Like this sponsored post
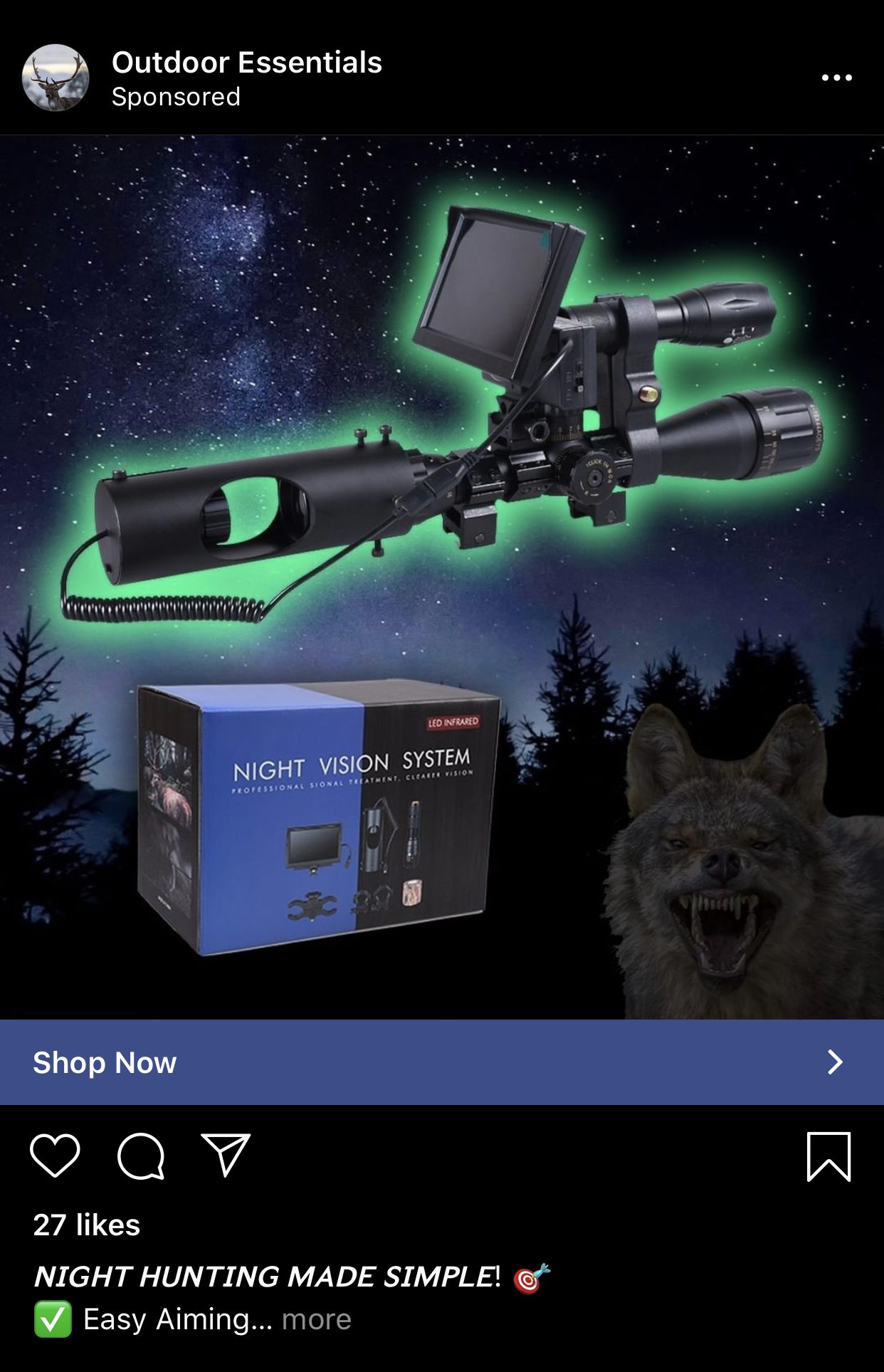This screenshot has width=884, height=1372. point(55,1155)
